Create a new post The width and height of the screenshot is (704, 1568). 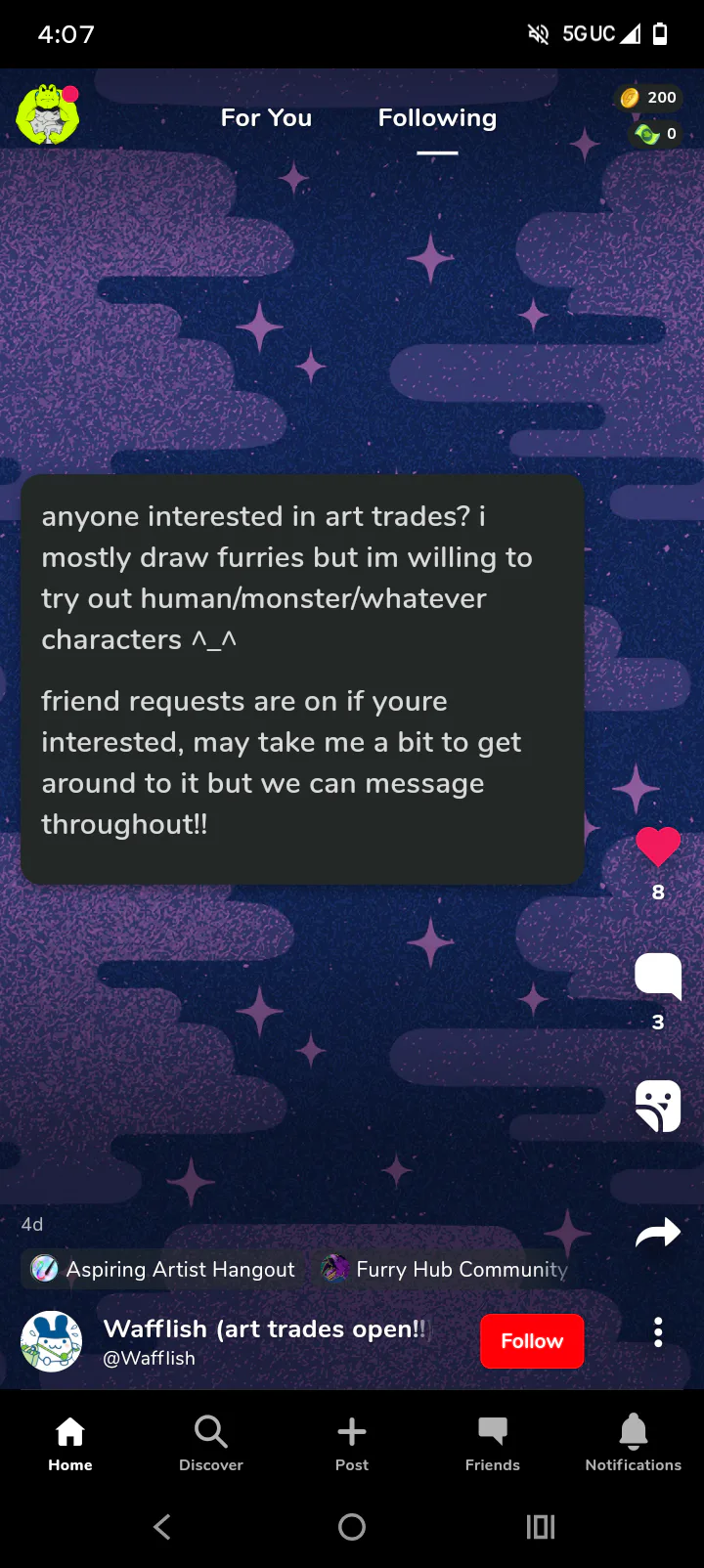[x=352, y=1443]
